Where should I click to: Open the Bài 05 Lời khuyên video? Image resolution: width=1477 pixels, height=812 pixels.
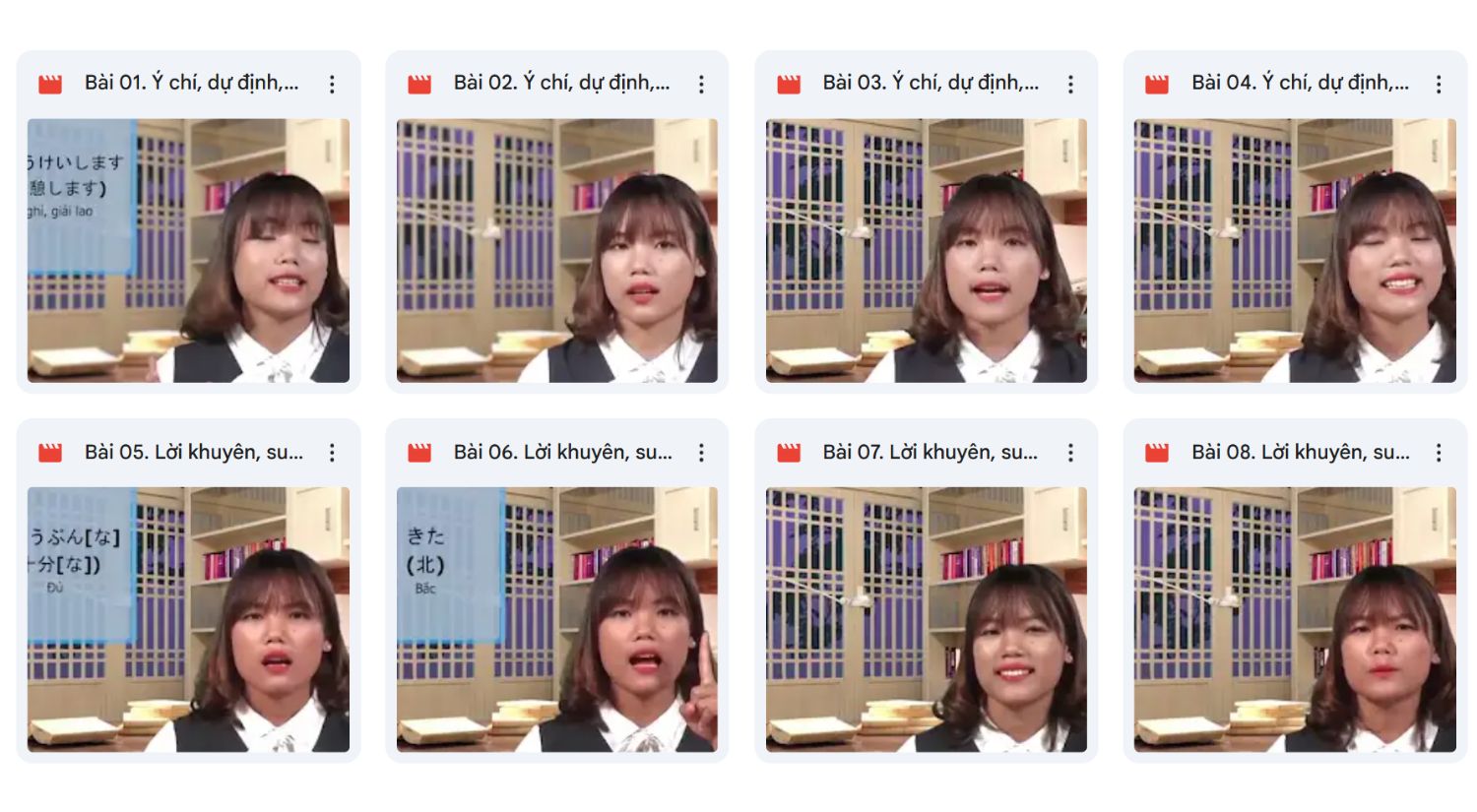[x=188, y=619]
